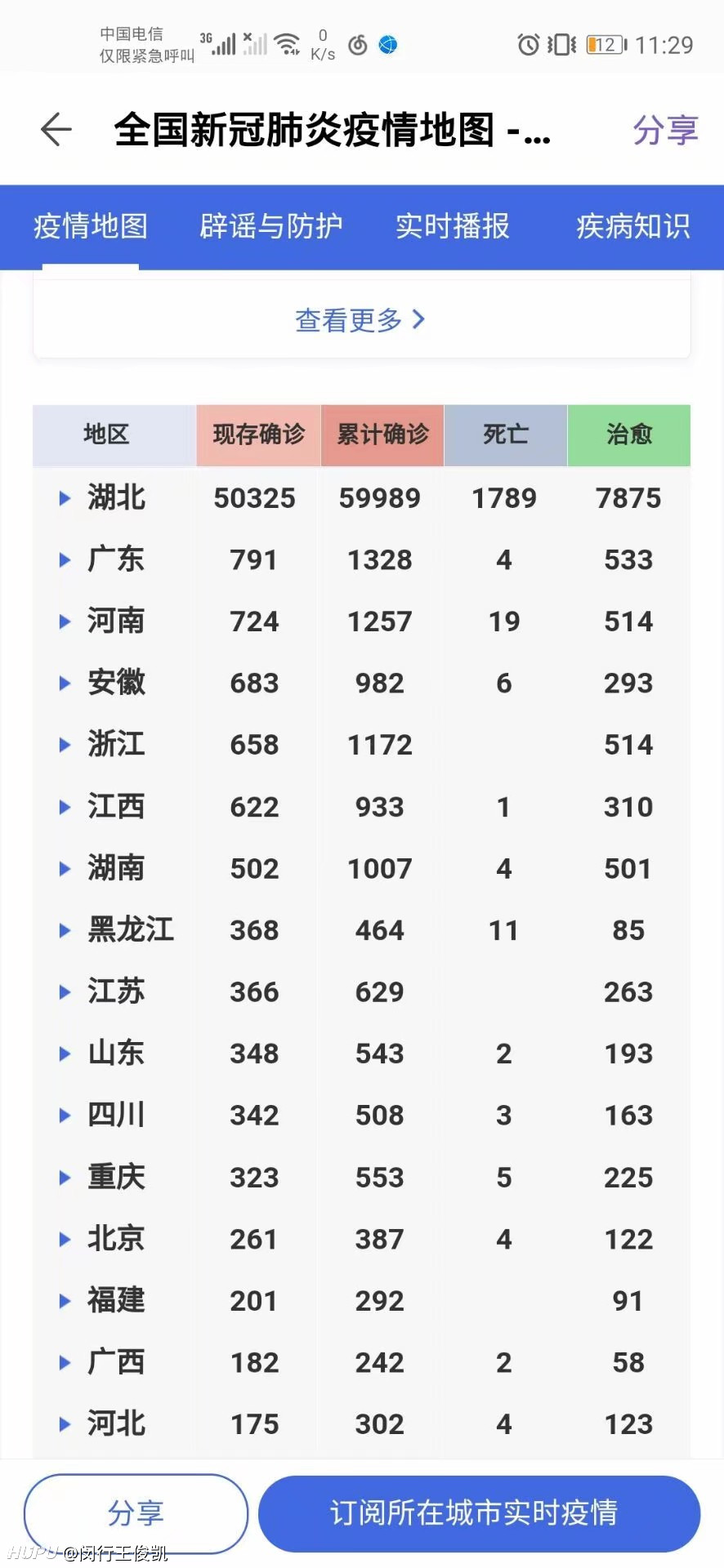Expand the 黑龙江 region row
The width and height of the screenshot is (724, 1568).
(x=361, y=930)
